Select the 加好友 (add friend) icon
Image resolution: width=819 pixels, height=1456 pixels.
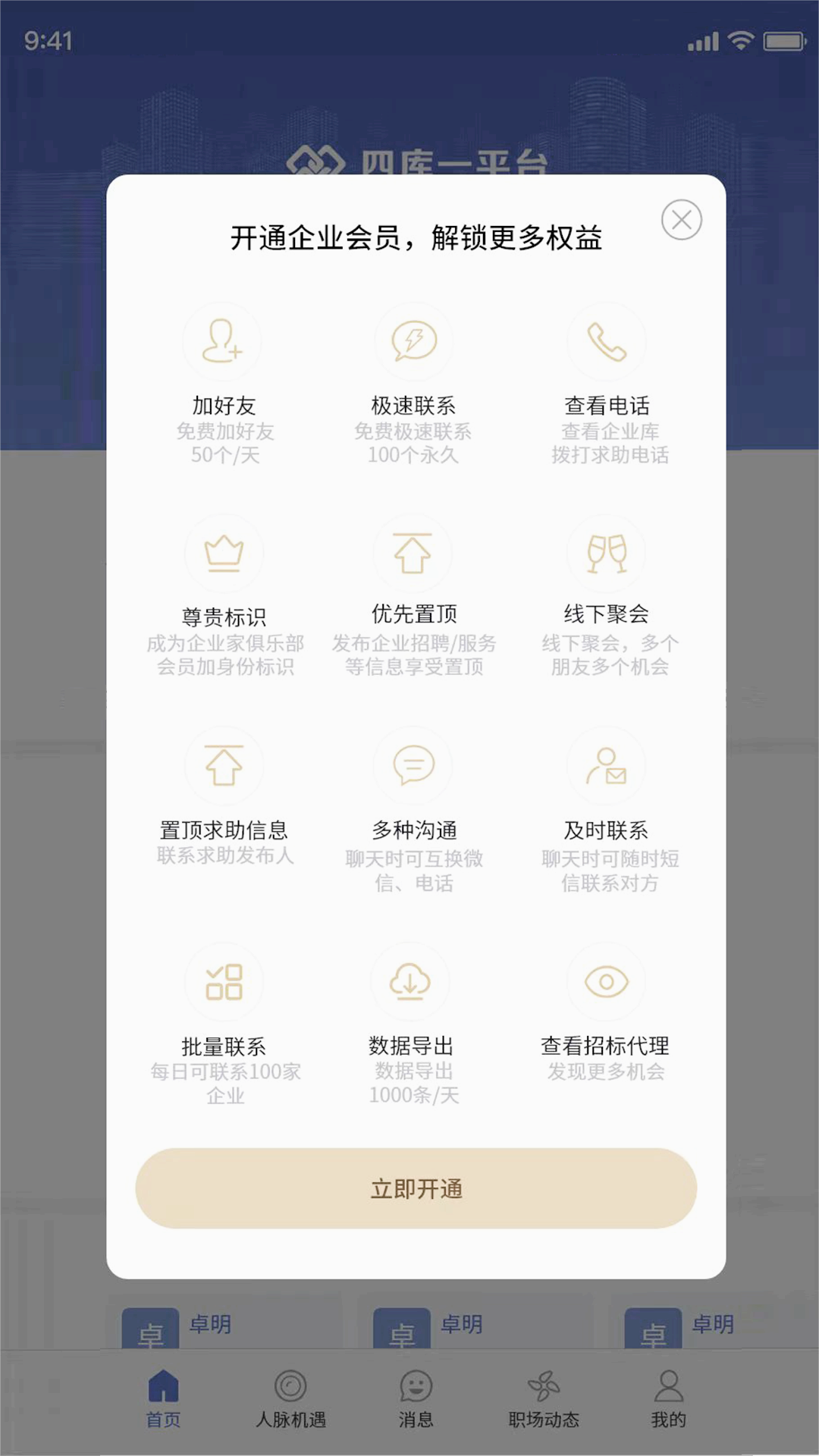[x=223, y=340]
